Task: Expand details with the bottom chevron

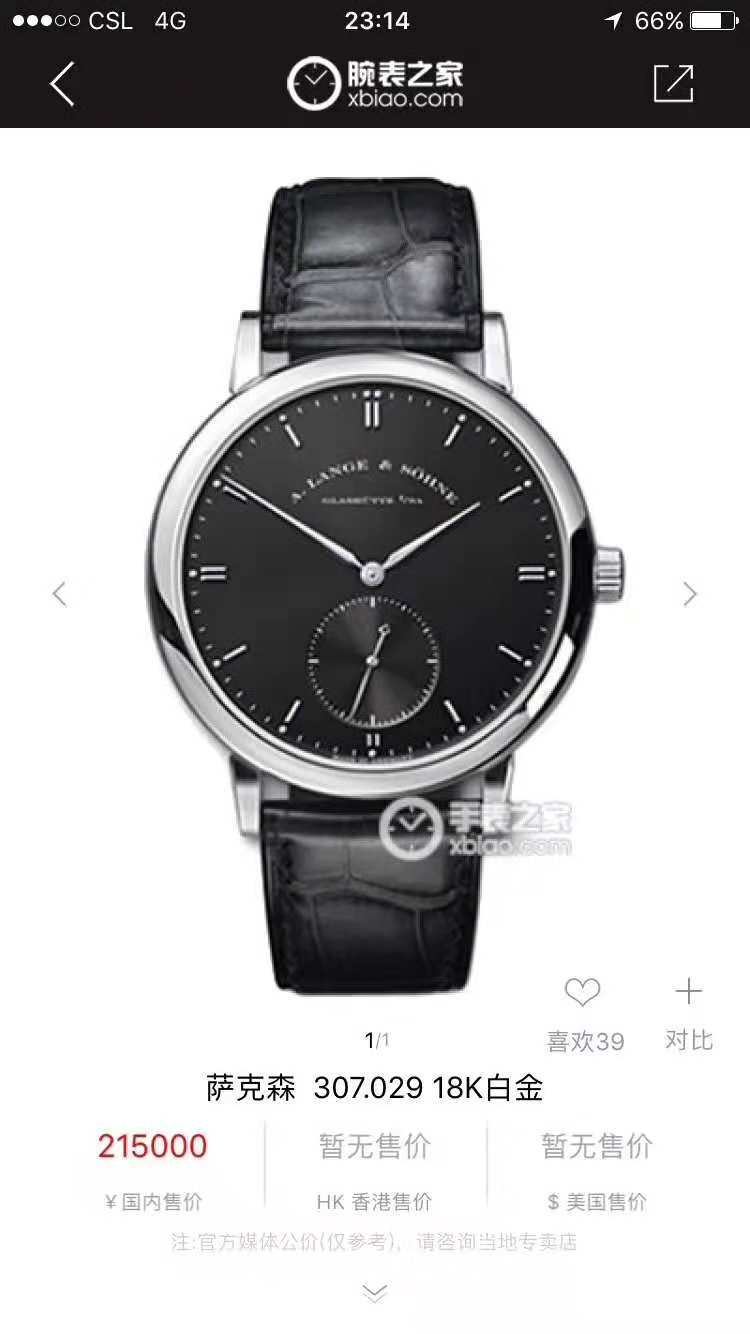Action: [x=375, y=1294]
